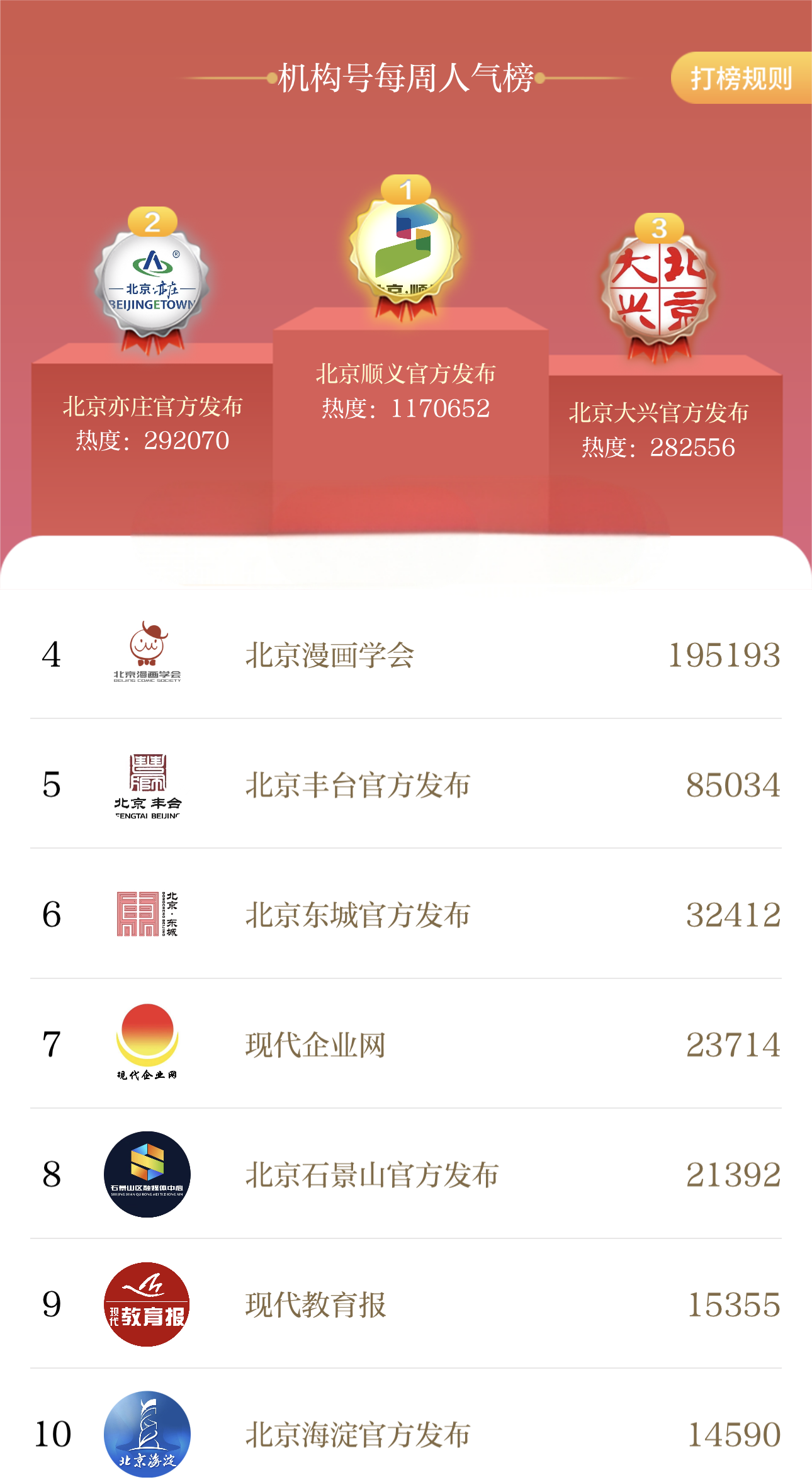
Task: Open the 打榜规则 rules button
Action: pos(741,78)
